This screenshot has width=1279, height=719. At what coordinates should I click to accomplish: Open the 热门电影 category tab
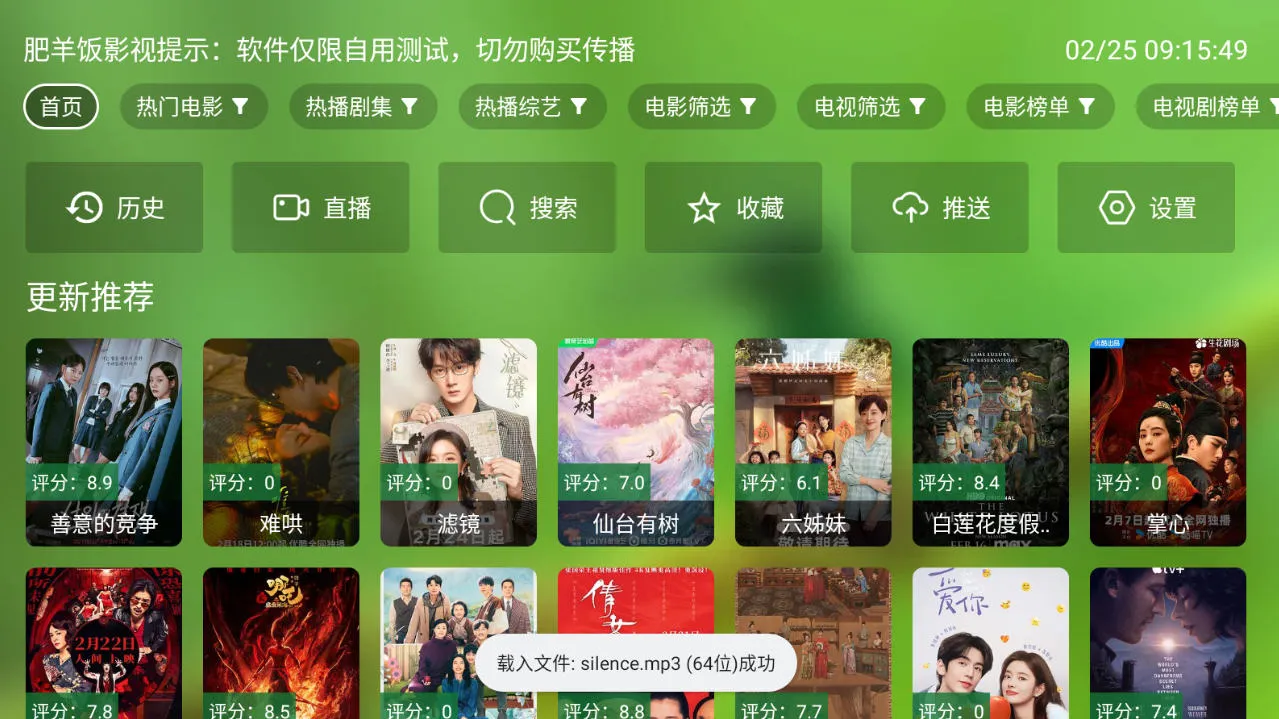[x=193, y=107]
